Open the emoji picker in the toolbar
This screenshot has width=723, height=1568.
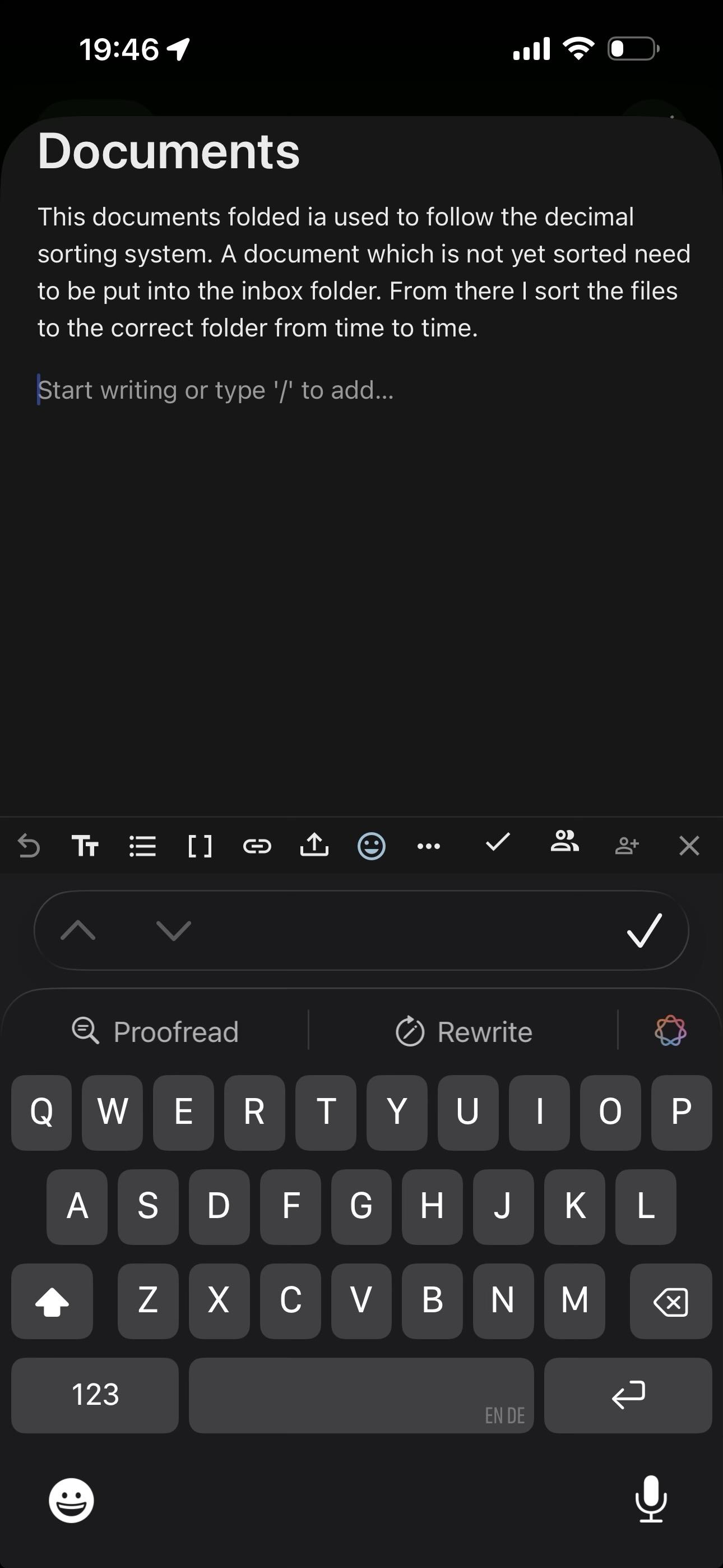tap(371, 846)
